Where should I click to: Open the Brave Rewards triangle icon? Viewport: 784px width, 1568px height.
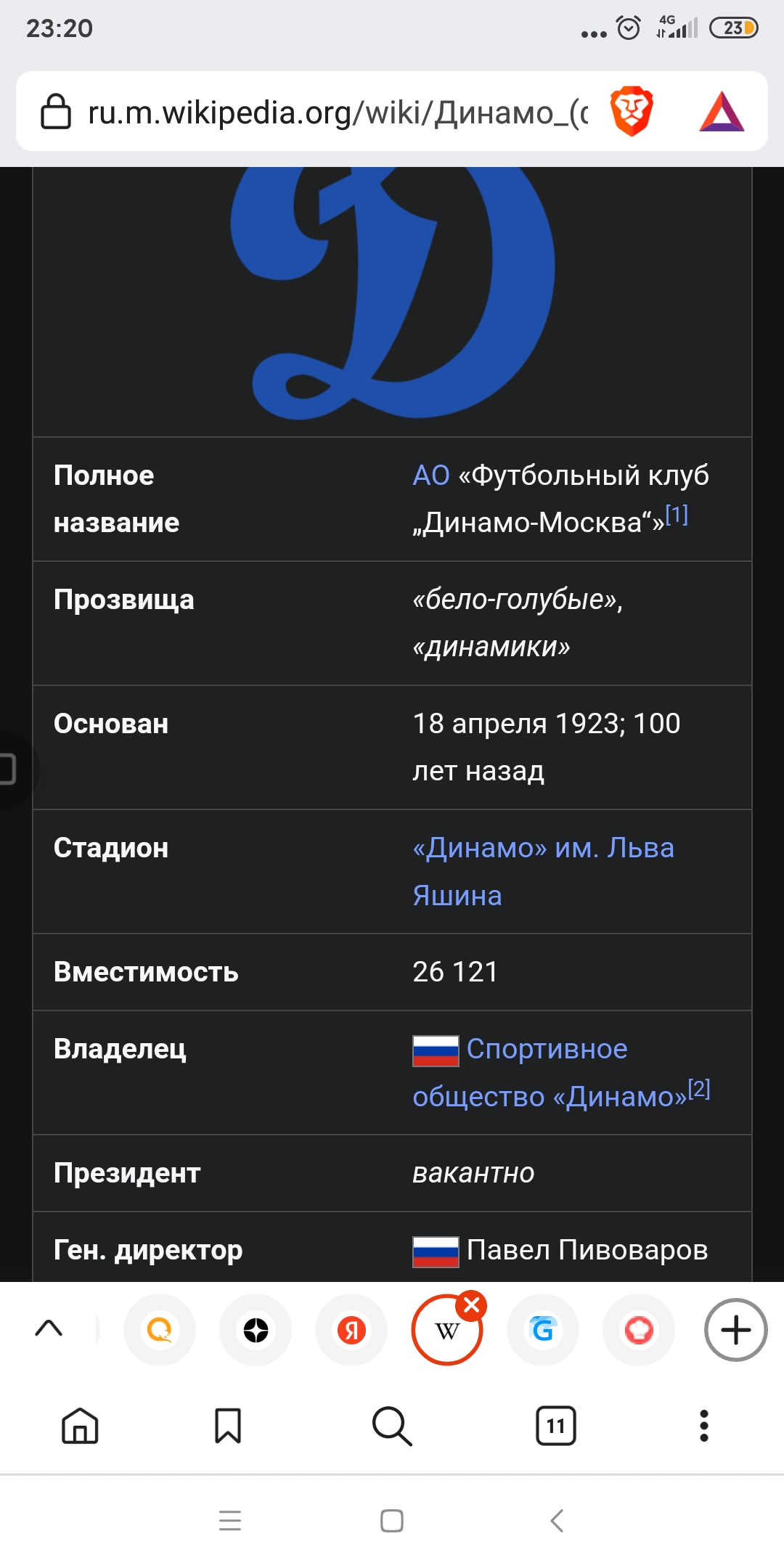pos(722,112)
